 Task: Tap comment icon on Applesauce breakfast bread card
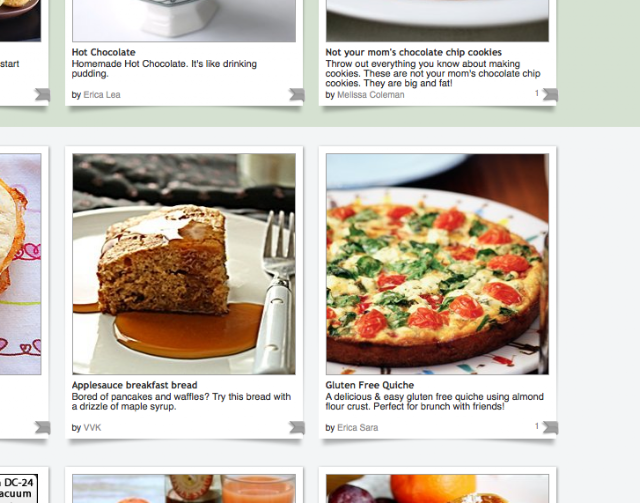[x=296, y=428]
